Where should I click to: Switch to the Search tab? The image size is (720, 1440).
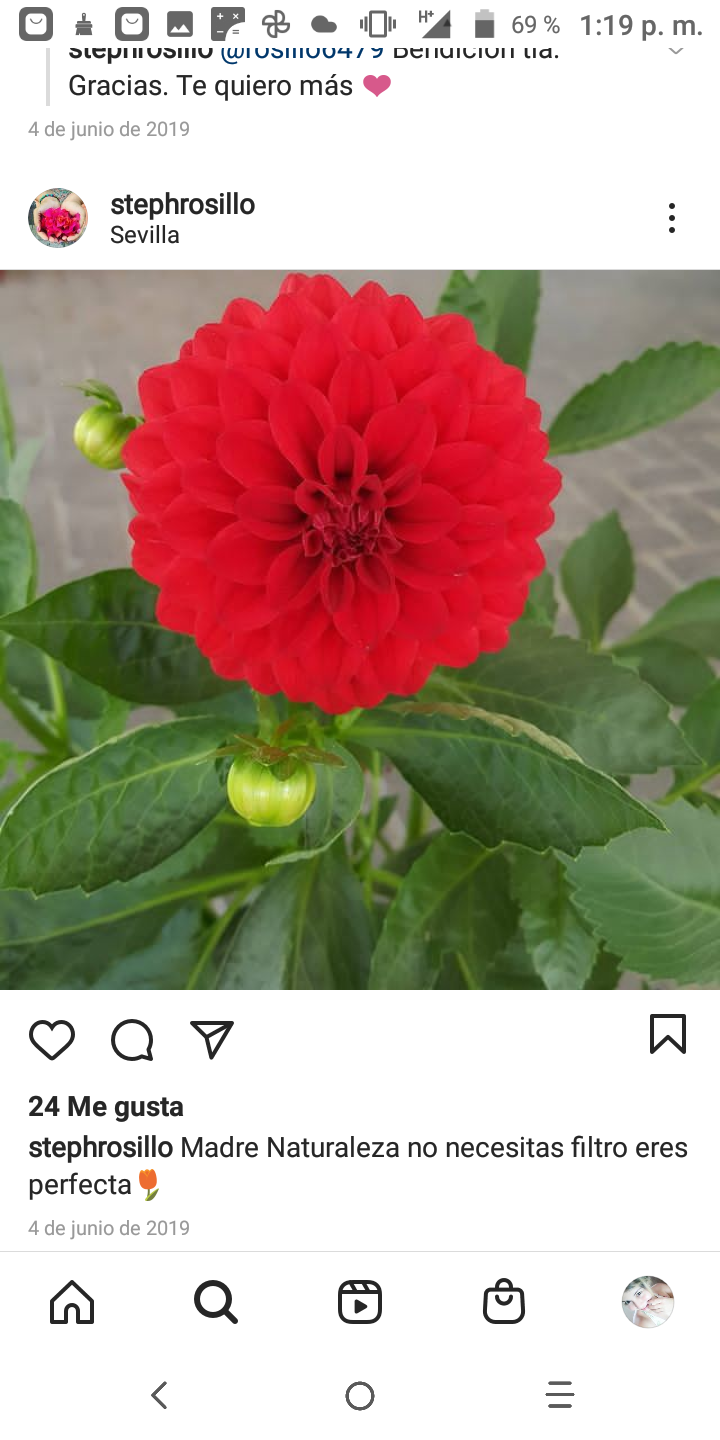point(216,1302)
